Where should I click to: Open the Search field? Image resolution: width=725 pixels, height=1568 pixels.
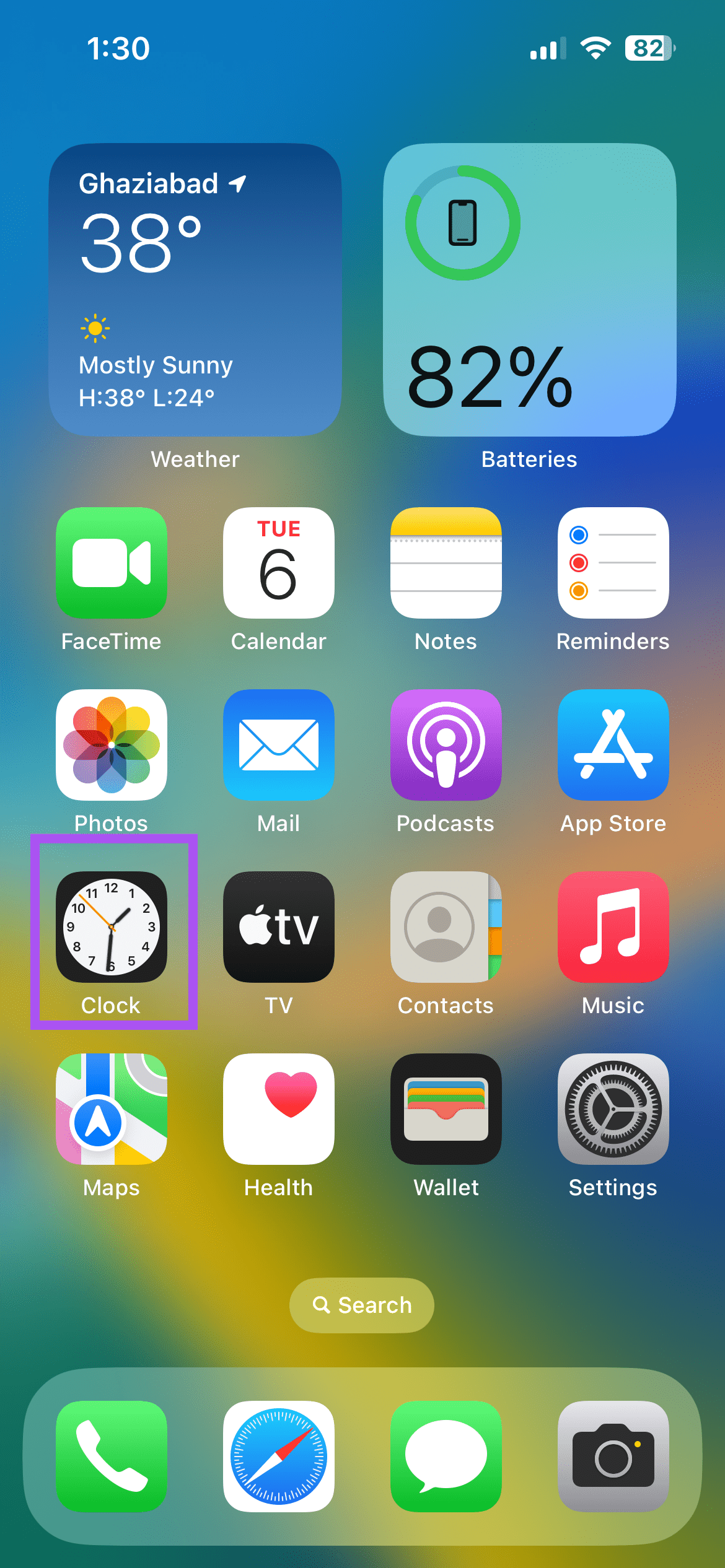point(362,1305)
